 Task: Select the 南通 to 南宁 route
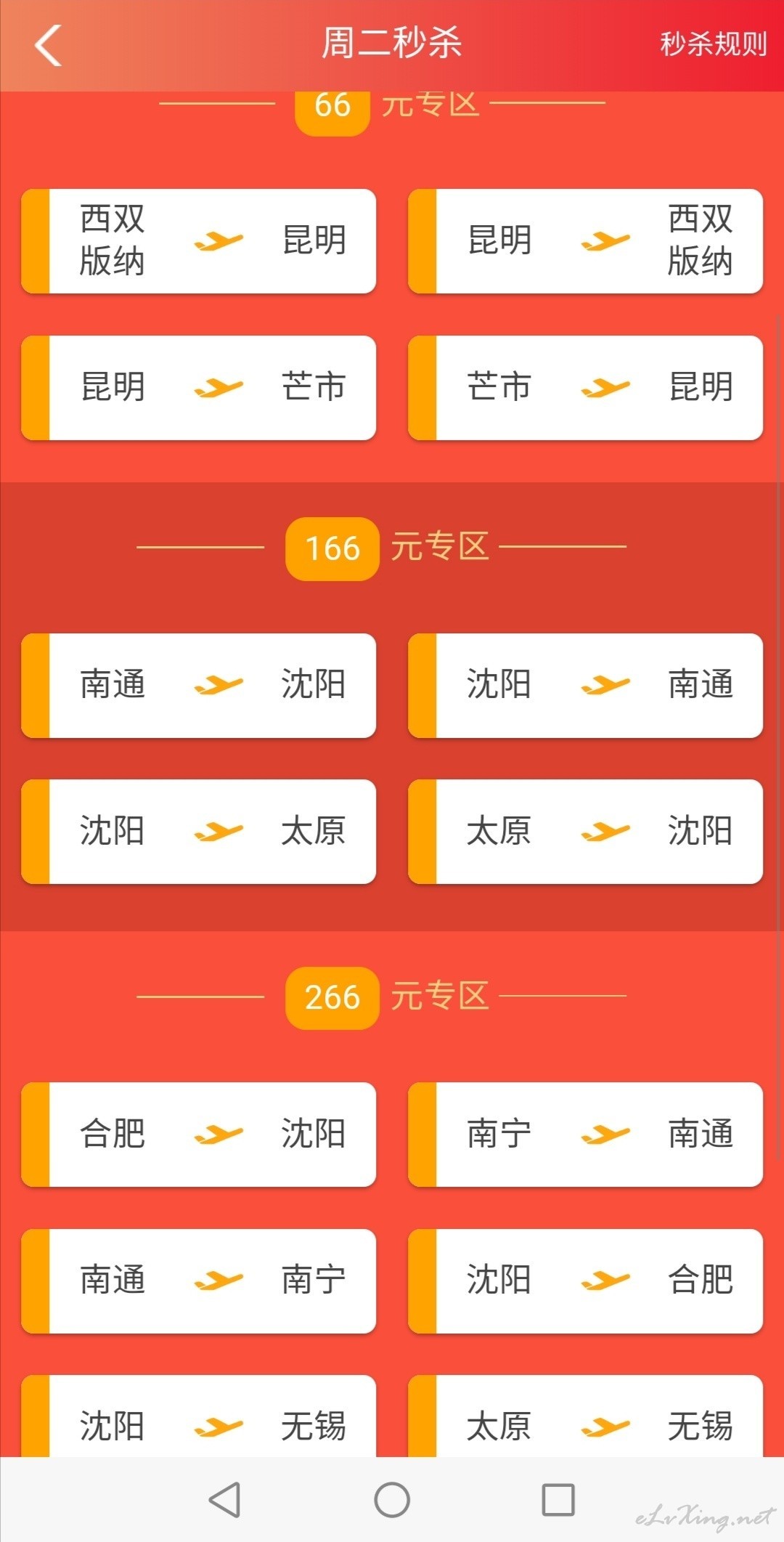pyautogui.click(x=198, y=1281)
